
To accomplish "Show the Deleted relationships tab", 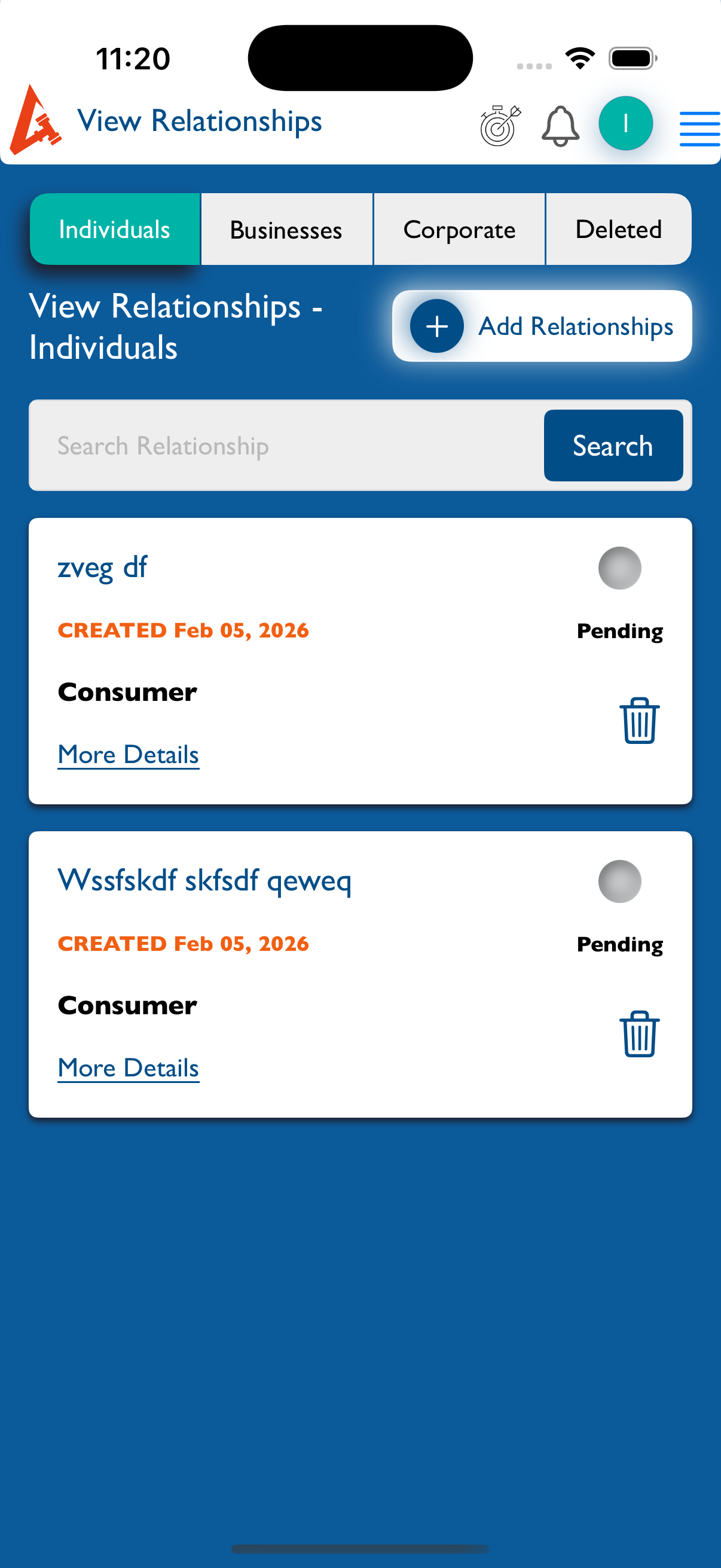I will (618, 230).
